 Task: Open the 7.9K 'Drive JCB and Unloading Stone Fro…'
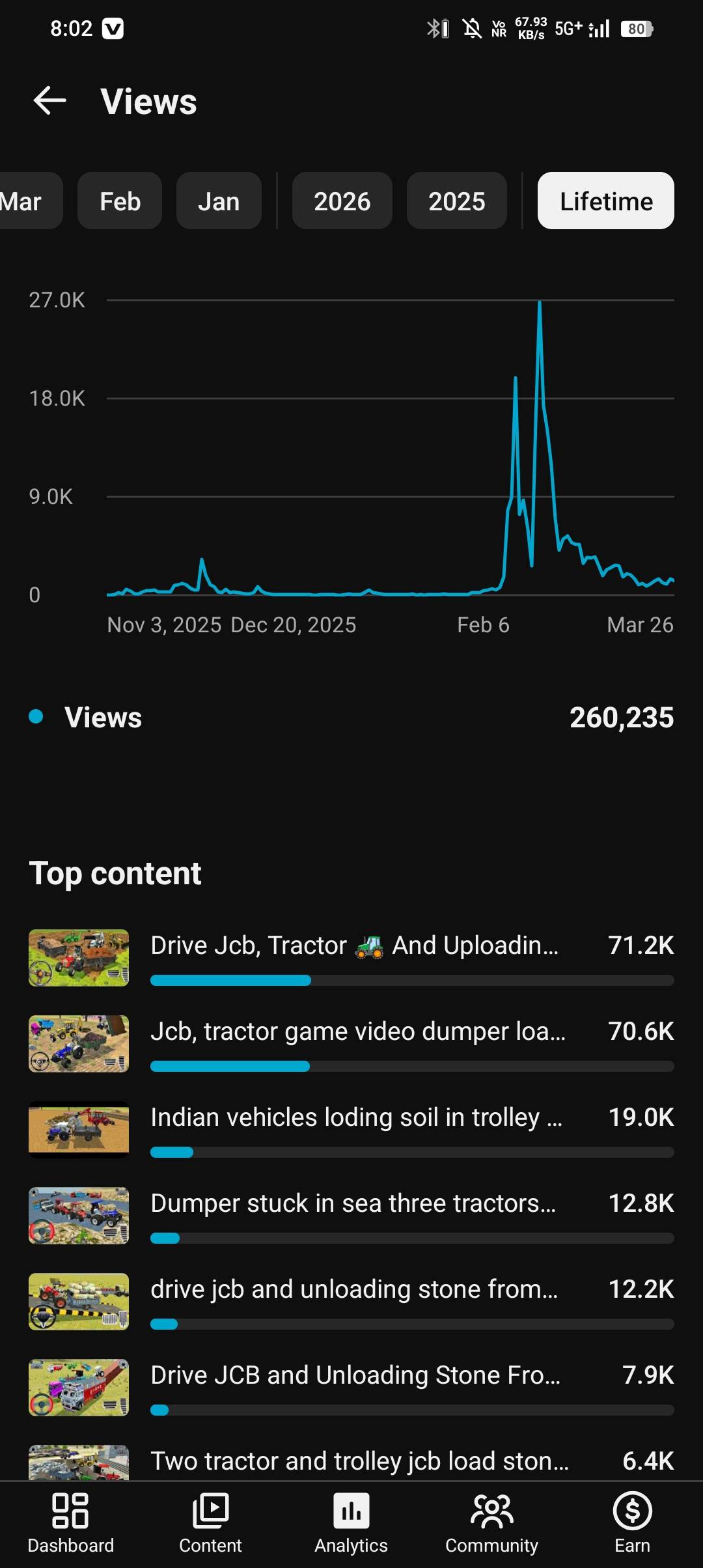pyautogui.click(x=355, y=1375)
